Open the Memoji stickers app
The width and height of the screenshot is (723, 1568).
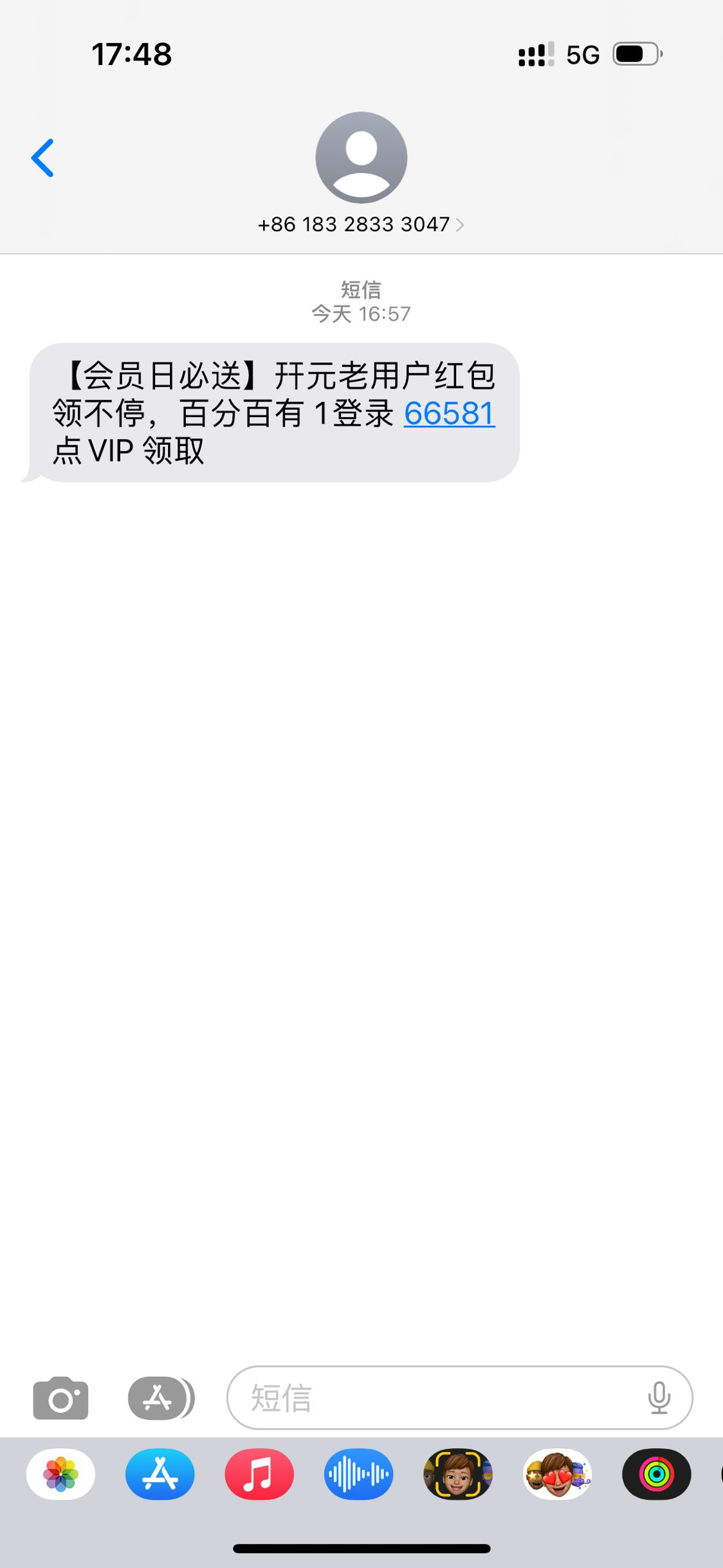click(557, 1474)
